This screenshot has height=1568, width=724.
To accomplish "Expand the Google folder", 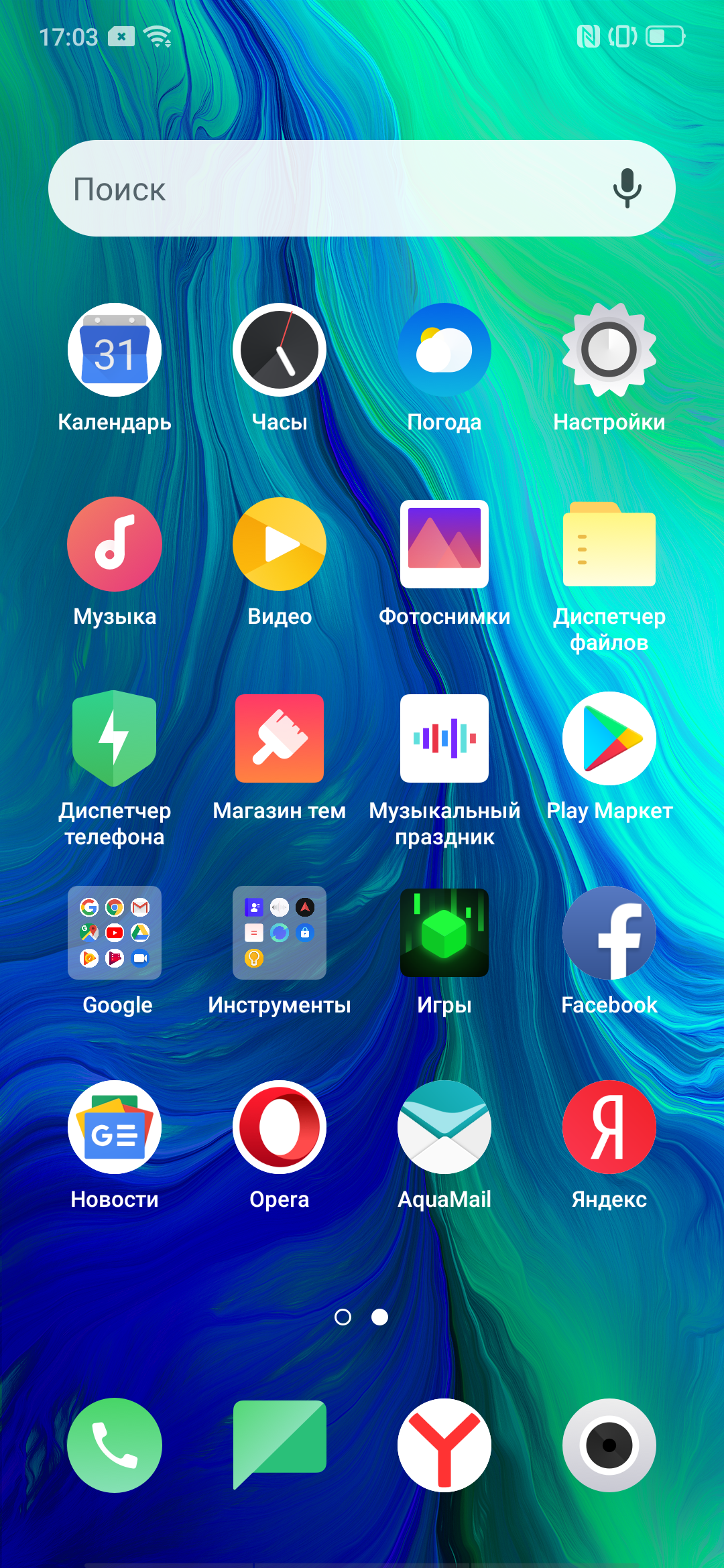I will (115, 933).
